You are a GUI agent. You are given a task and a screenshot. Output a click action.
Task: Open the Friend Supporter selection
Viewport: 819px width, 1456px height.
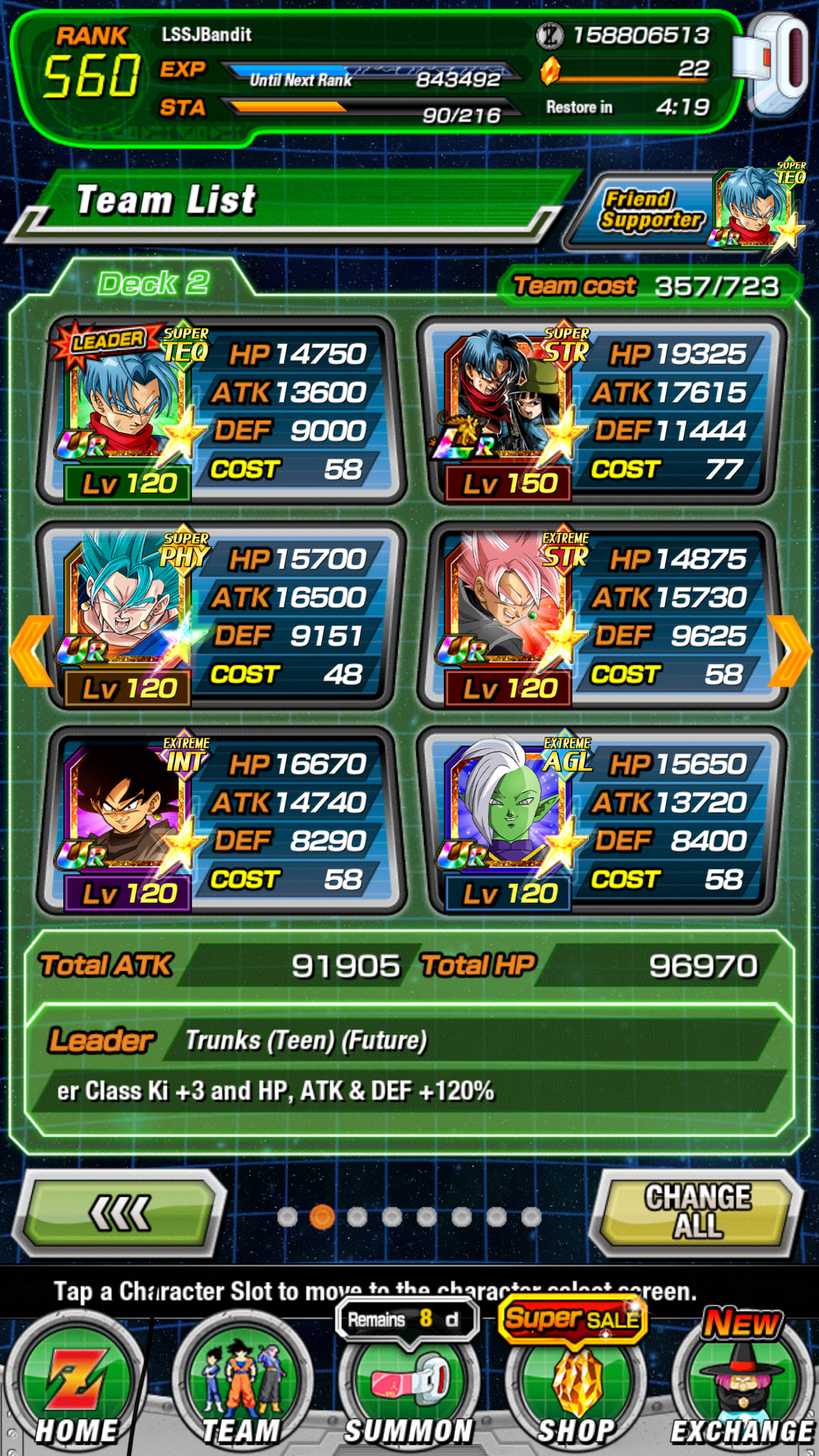pos(684,210)
